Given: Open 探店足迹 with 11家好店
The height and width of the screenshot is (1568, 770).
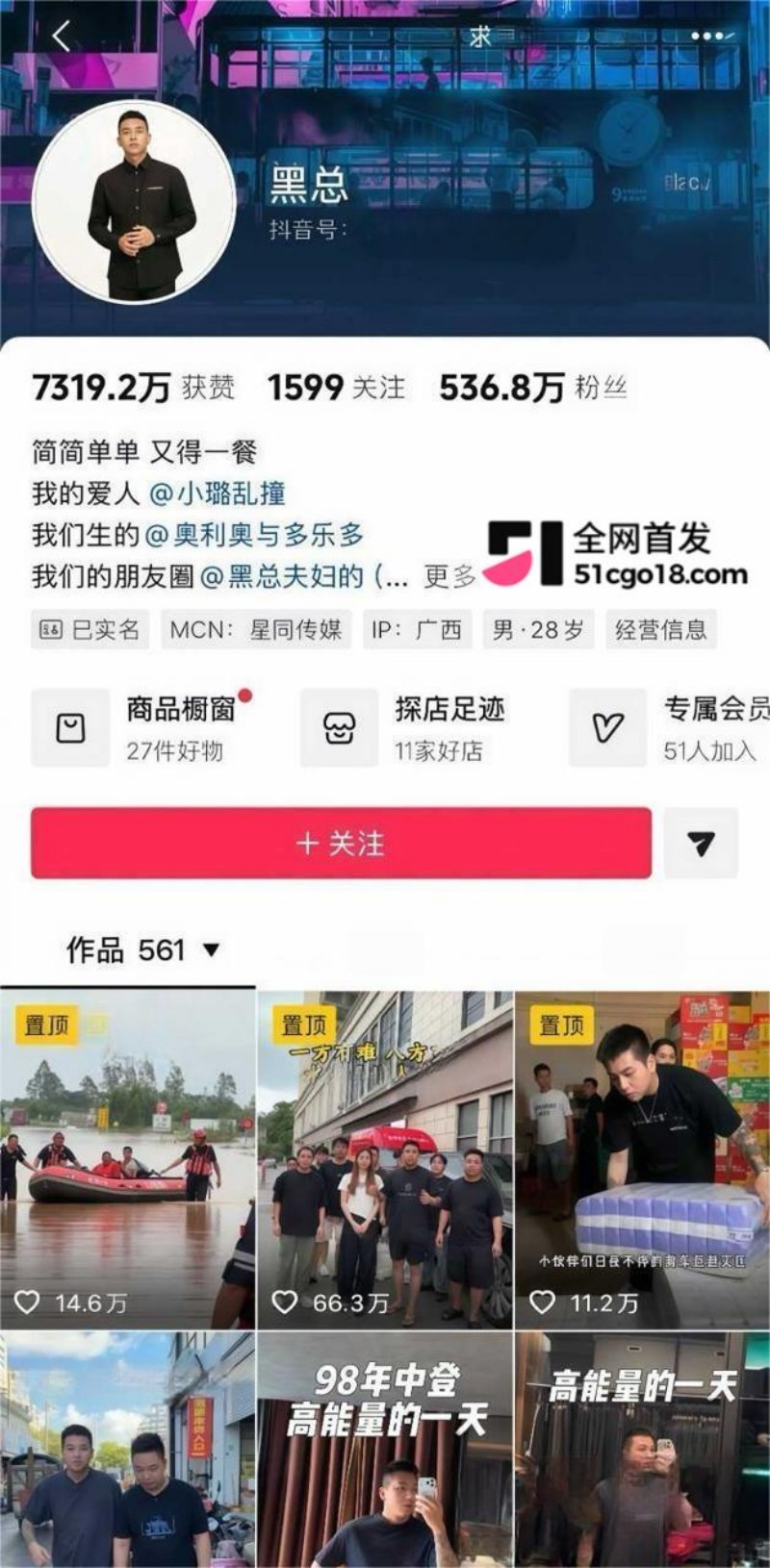Looking at the screenshot, I should [x=404, y=728].
